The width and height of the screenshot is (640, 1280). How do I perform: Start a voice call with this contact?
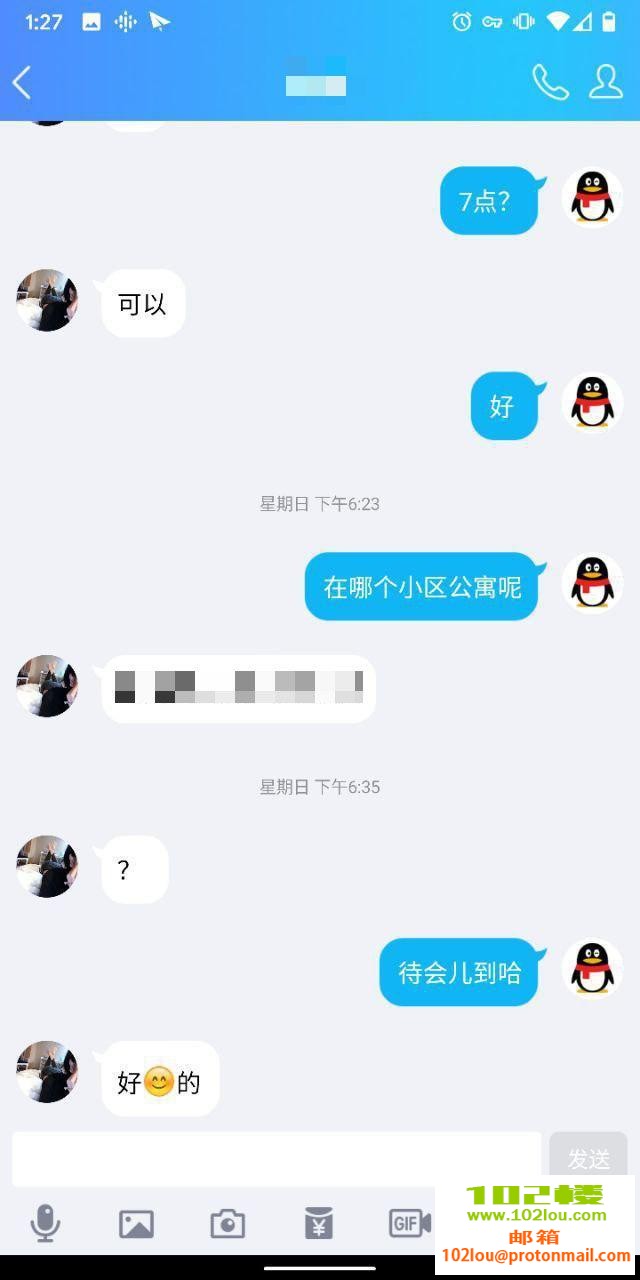(x=550, y=82)
